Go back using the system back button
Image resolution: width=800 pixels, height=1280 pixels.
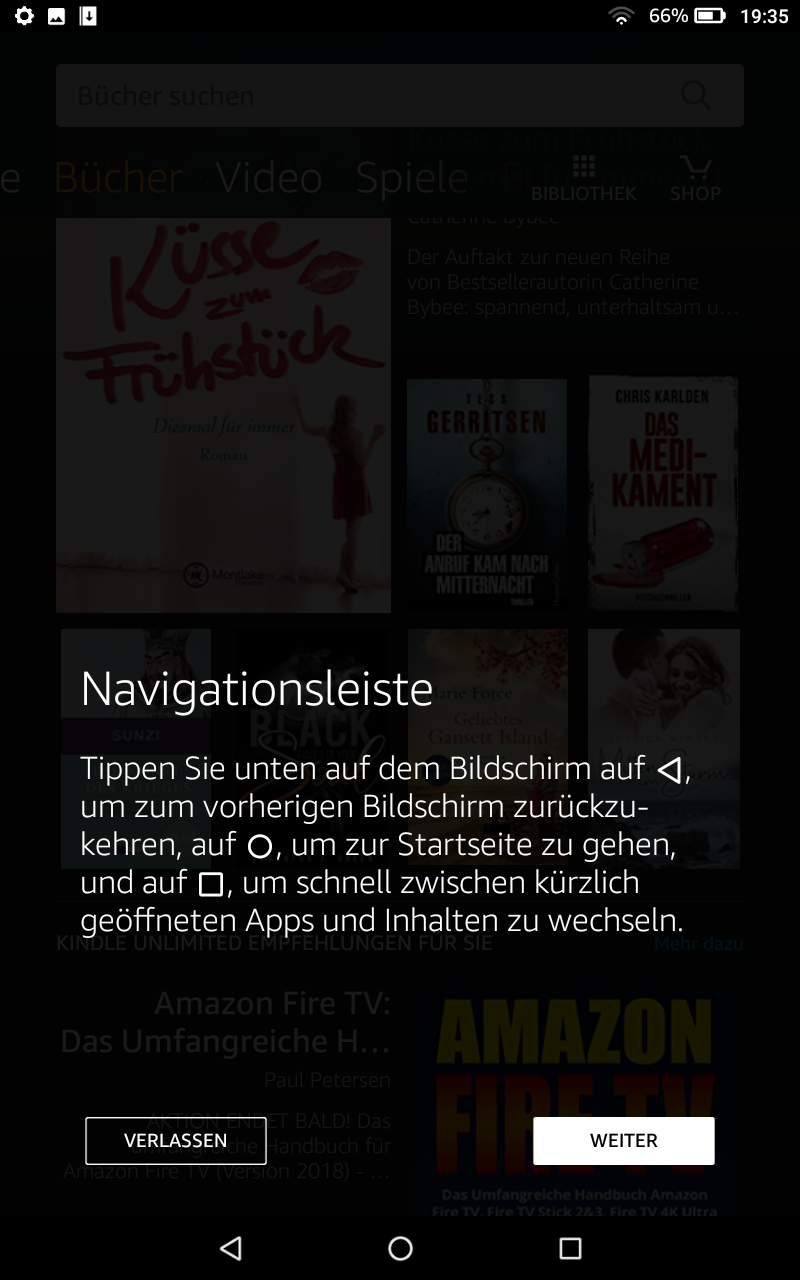coord(231,1247)
